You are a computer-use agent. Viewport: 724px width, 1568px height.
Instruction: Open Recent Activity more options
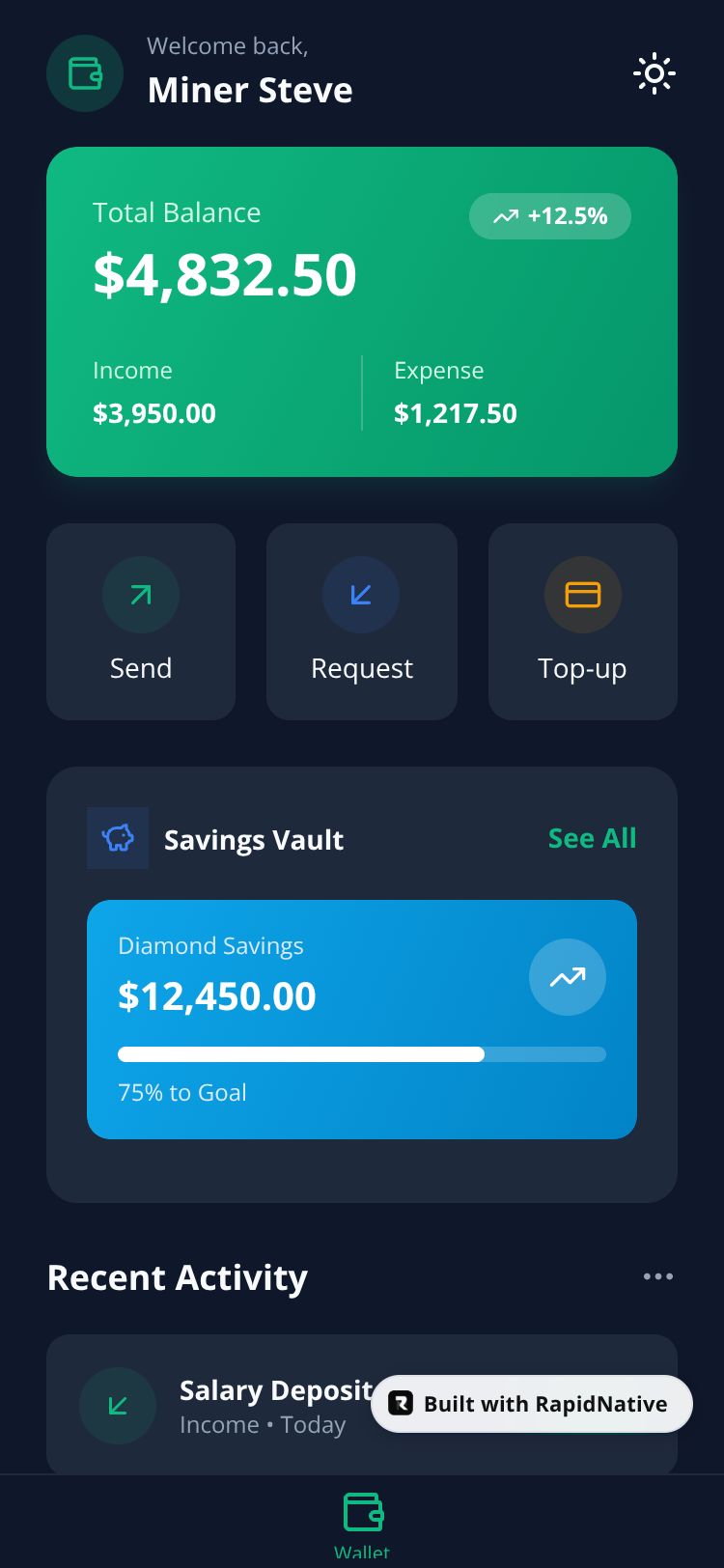pos(657,1276)
